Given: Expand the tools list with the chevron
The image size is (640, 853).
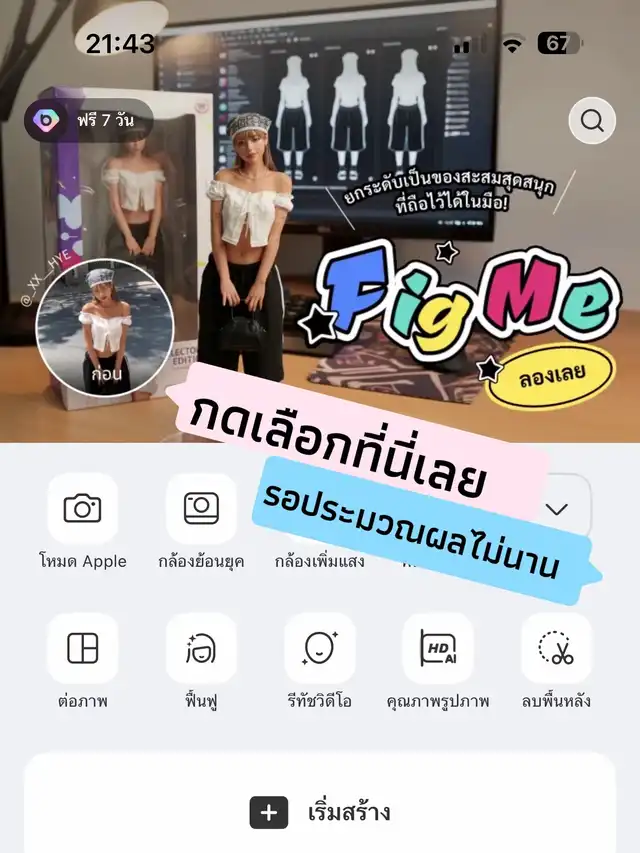Looking at the screenshot, I should 556,509.
